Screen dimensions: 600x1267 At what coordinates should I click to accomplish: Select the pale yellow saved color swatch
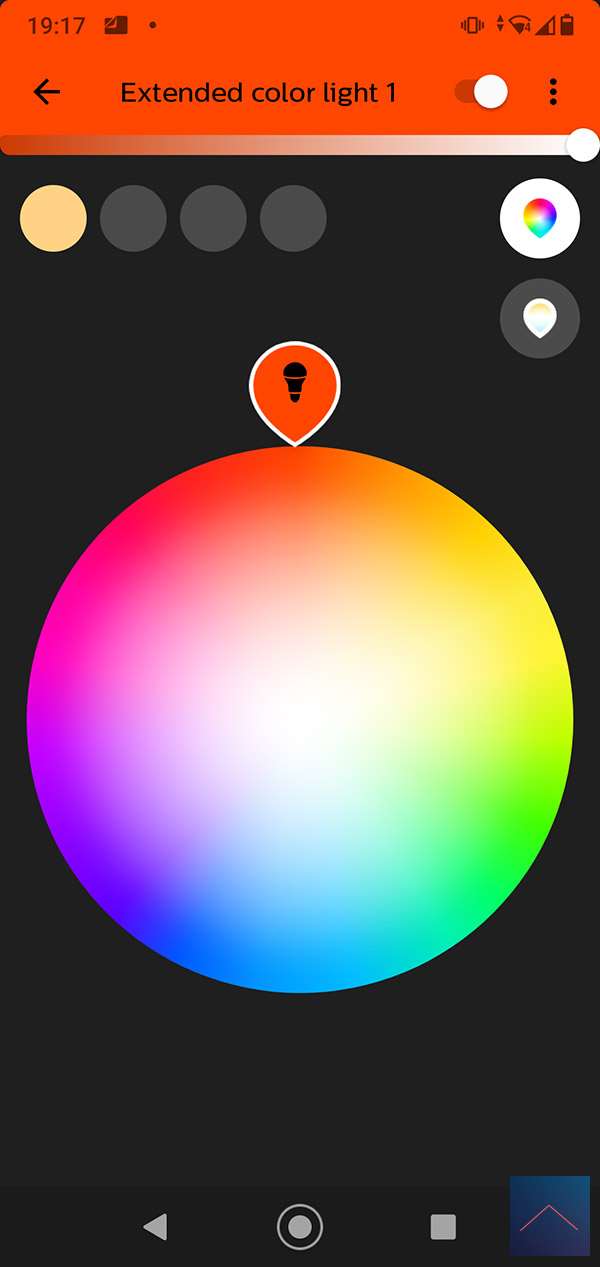(x=53, y=218)
